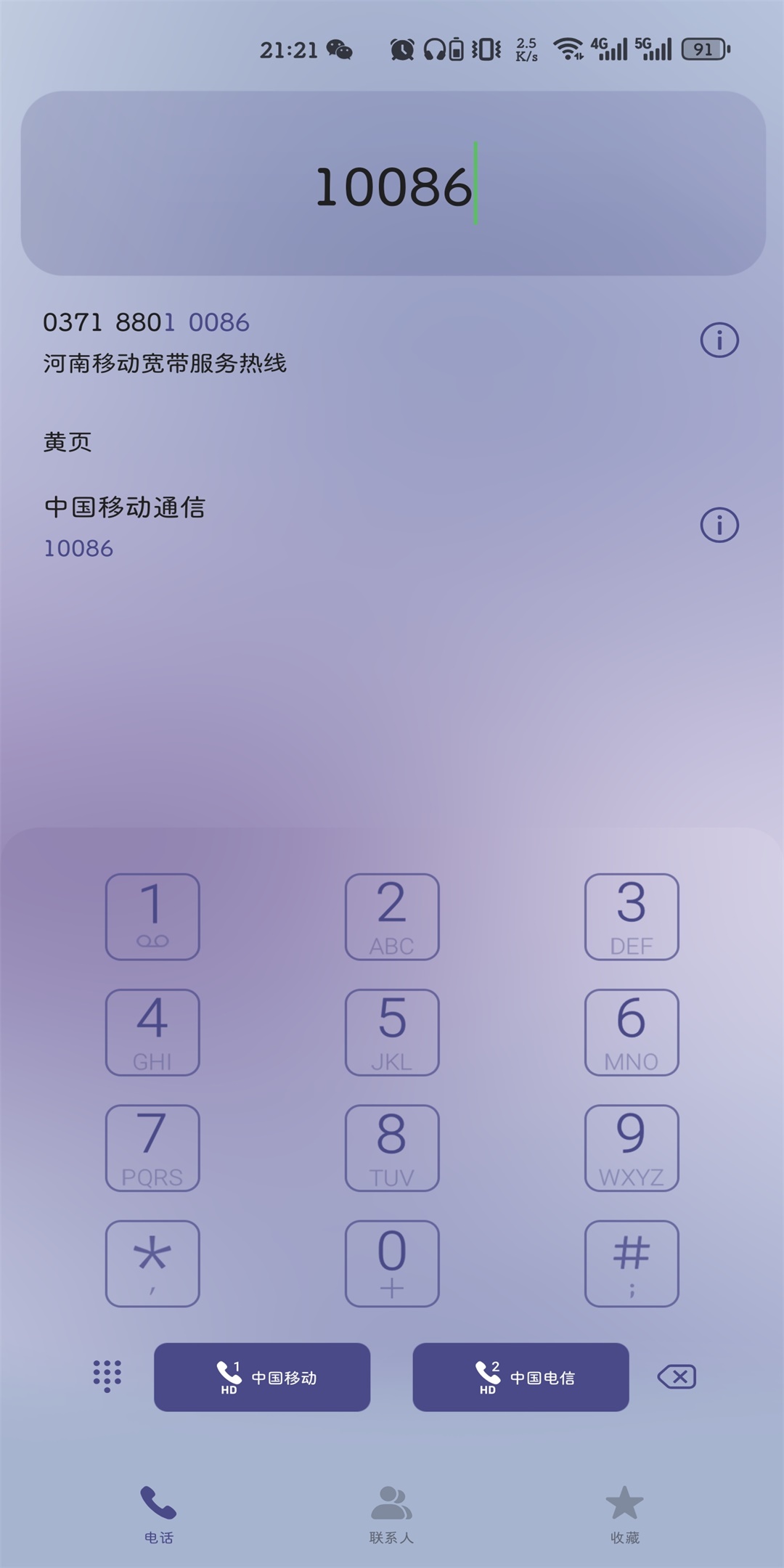Open the 电话 tab

(x=158, y=1514)
